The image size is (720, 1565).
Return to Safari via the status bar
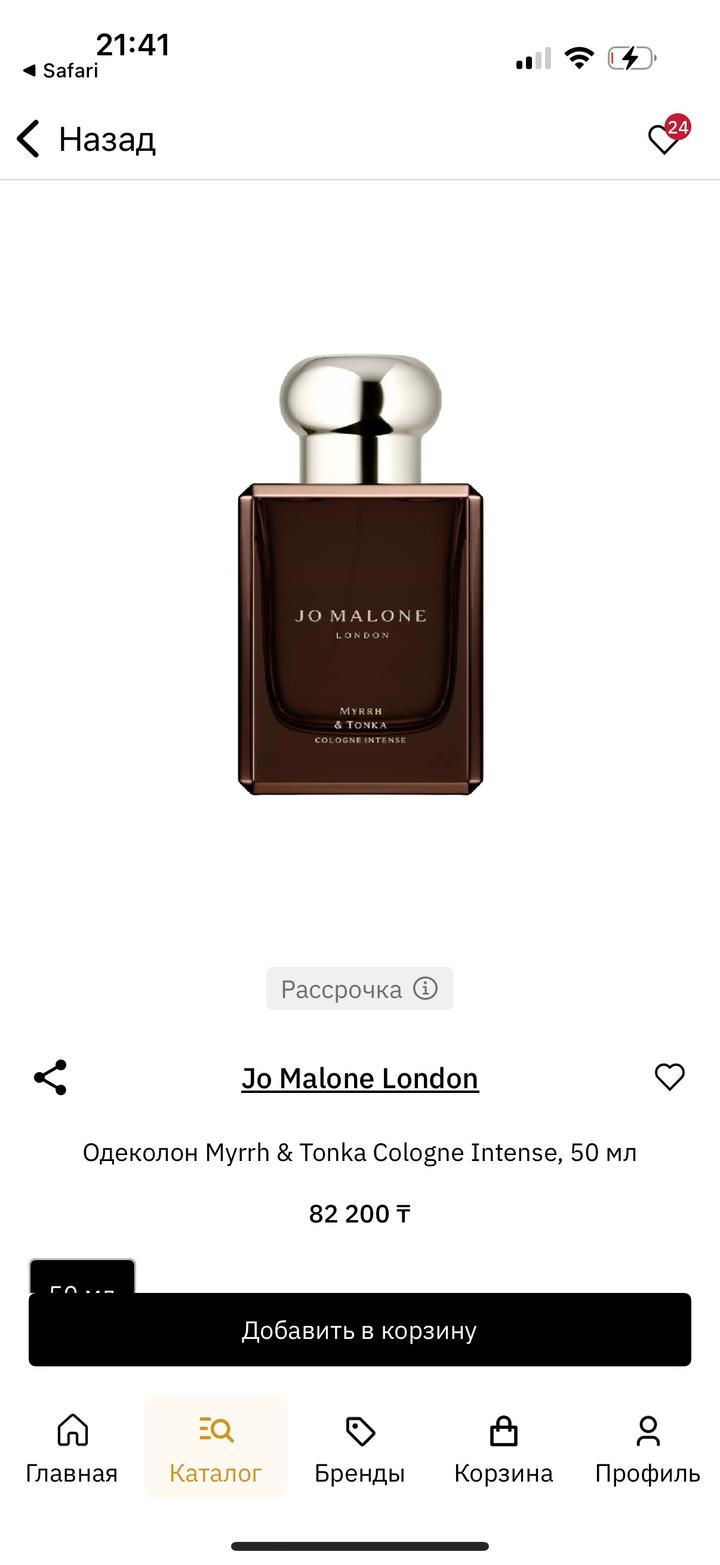(60, 70)
